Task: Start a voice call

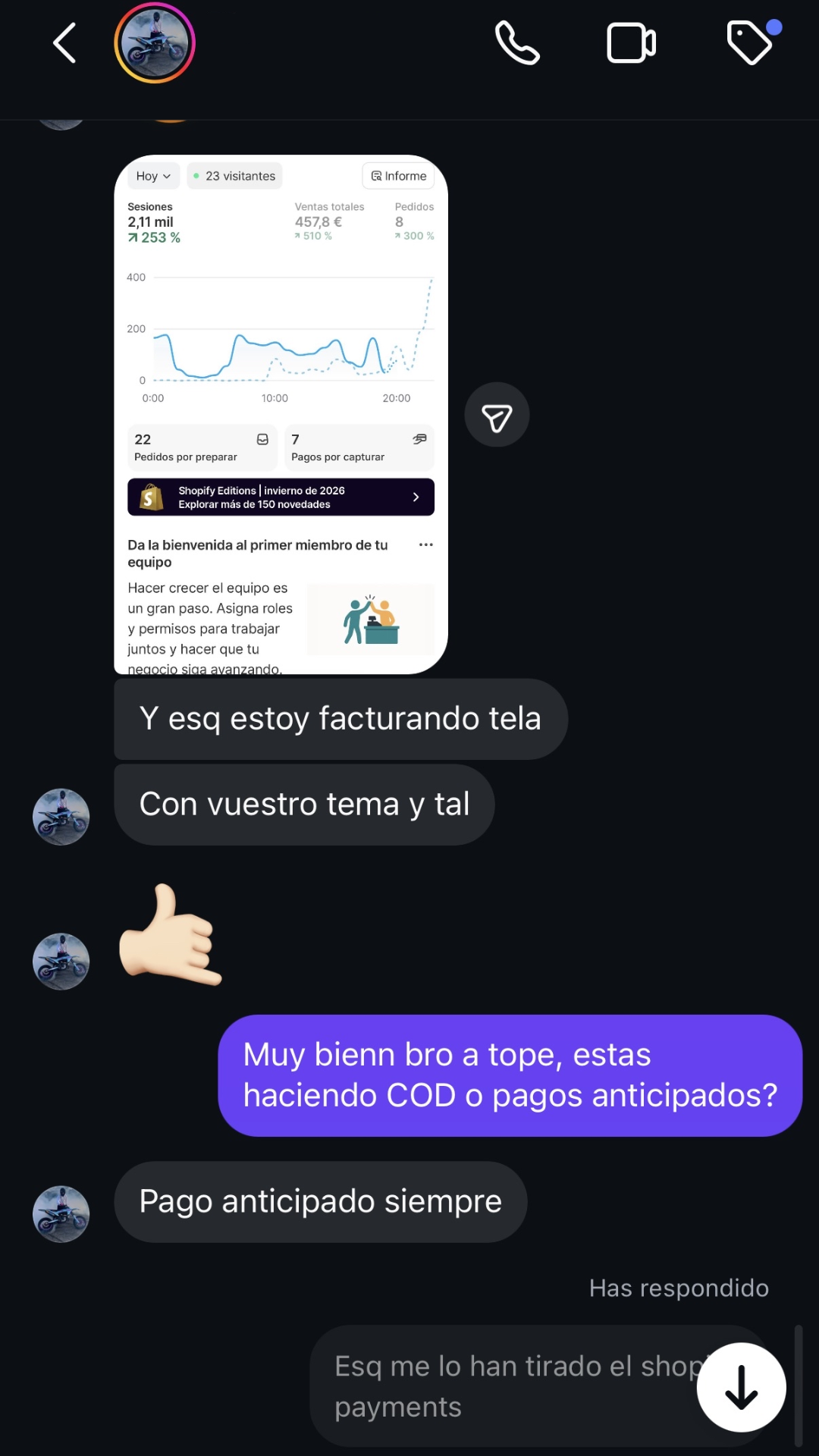Action: (517, 43)
